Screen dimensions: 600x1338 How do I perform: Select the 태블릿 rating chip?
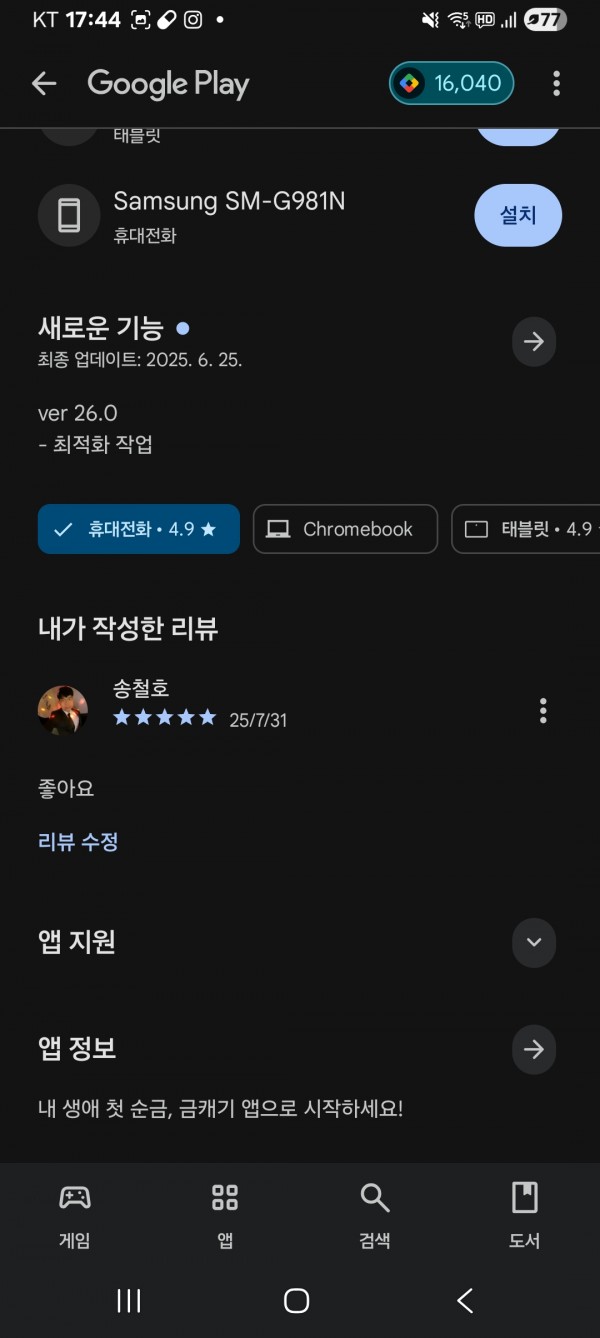click(x=526, y=529)
